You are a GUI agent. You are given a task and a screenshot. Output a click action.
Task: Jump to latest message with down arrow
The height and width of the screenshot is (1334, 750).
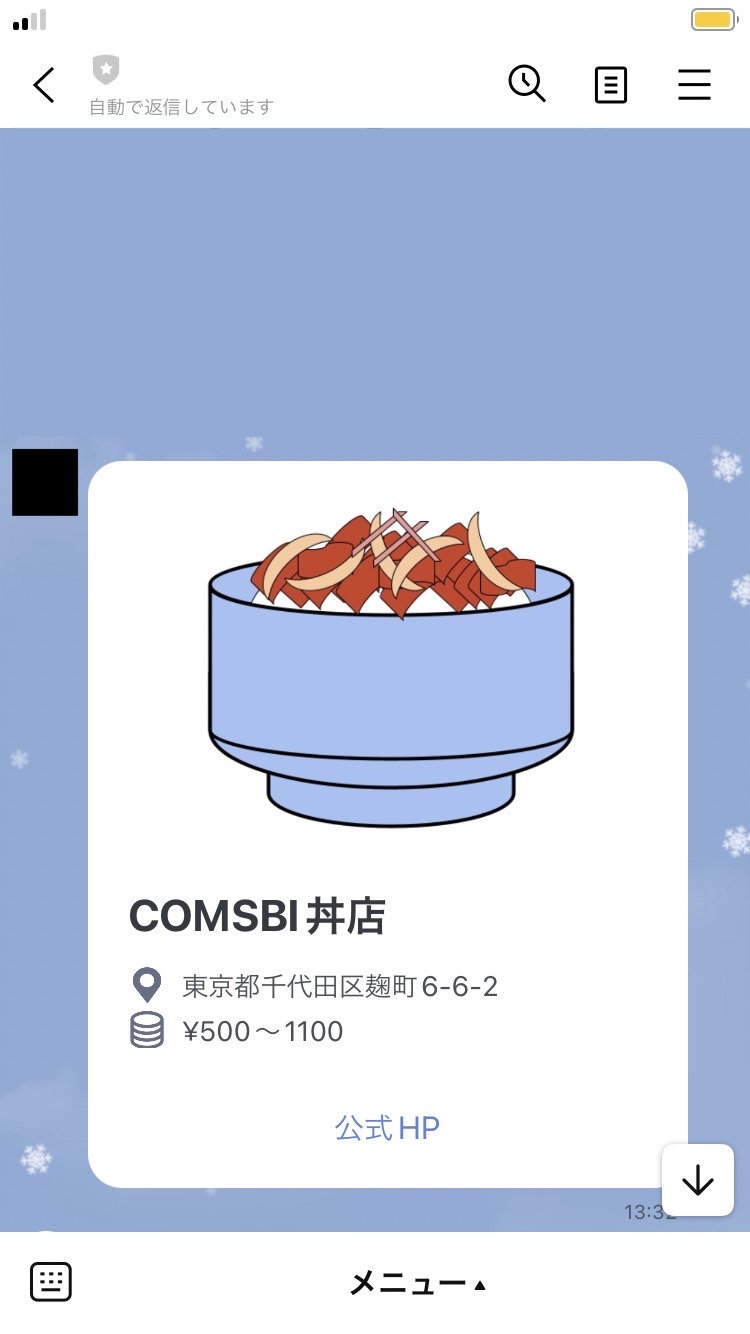pos(697,1181)
